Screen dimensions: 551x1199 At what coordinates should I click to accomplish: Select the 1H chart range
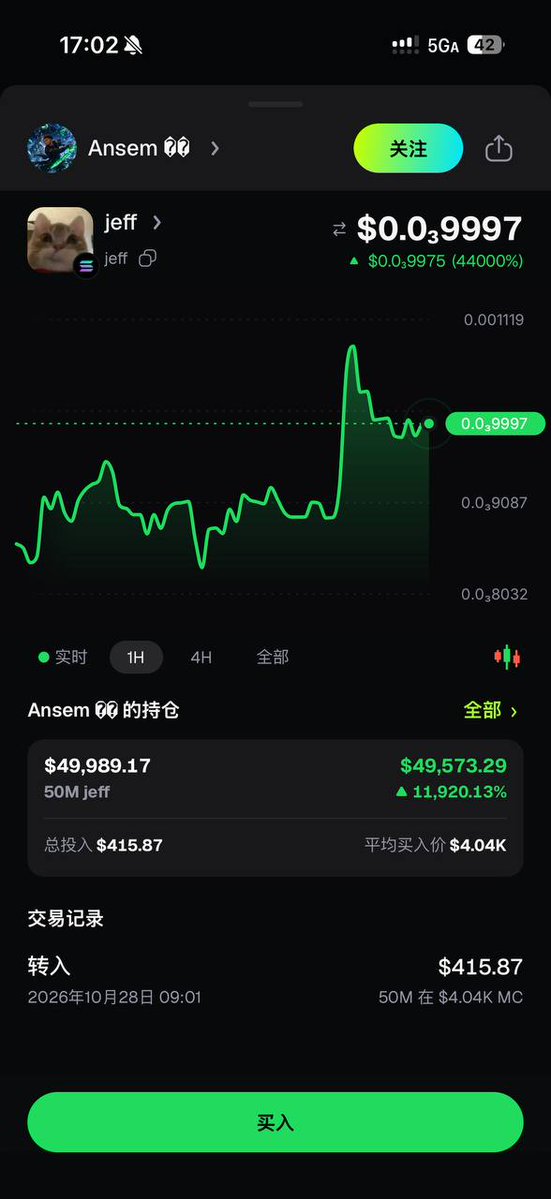tap(136, 657)
